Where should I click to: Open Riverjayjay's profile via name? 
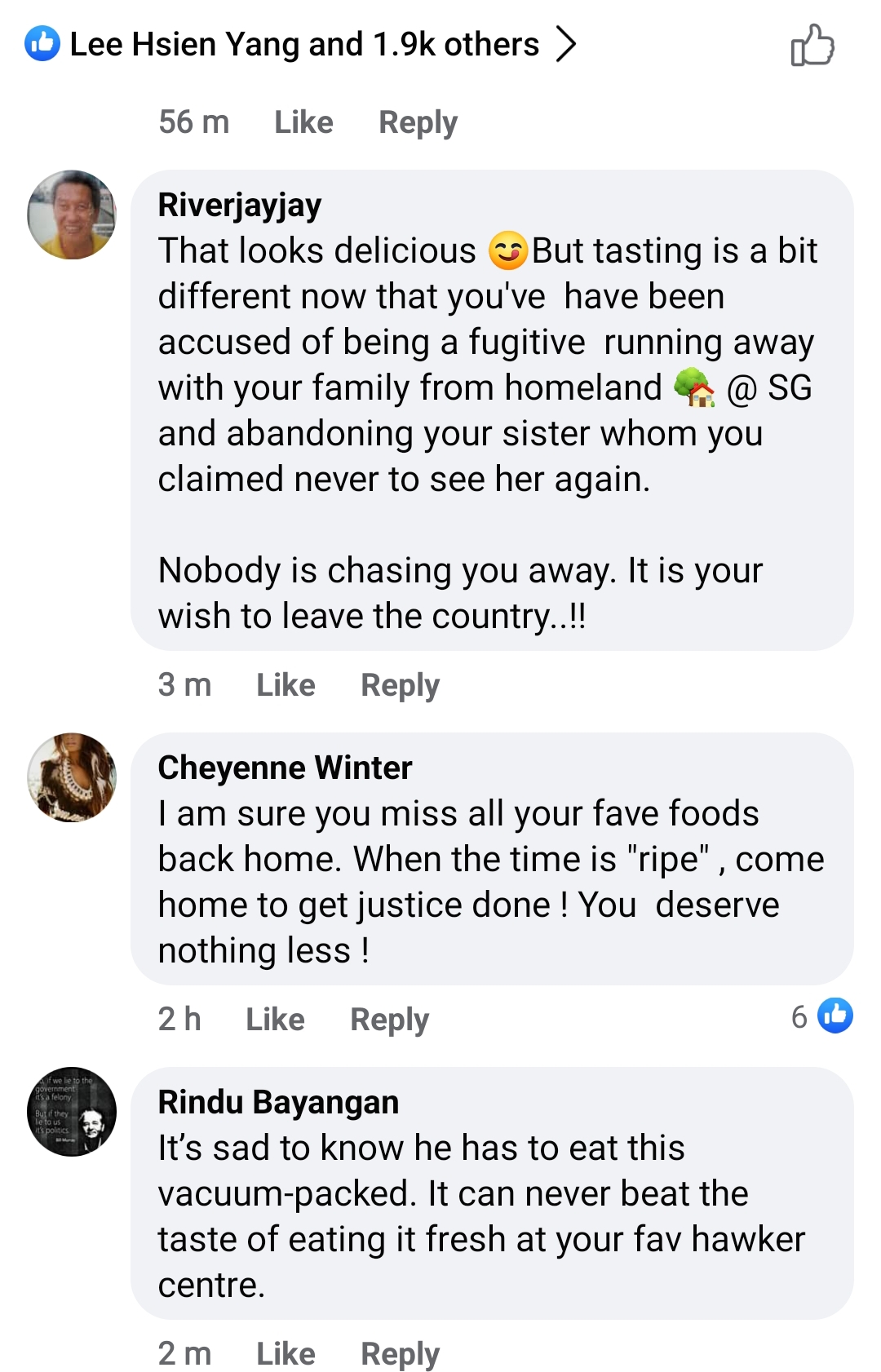pos(240,205)
